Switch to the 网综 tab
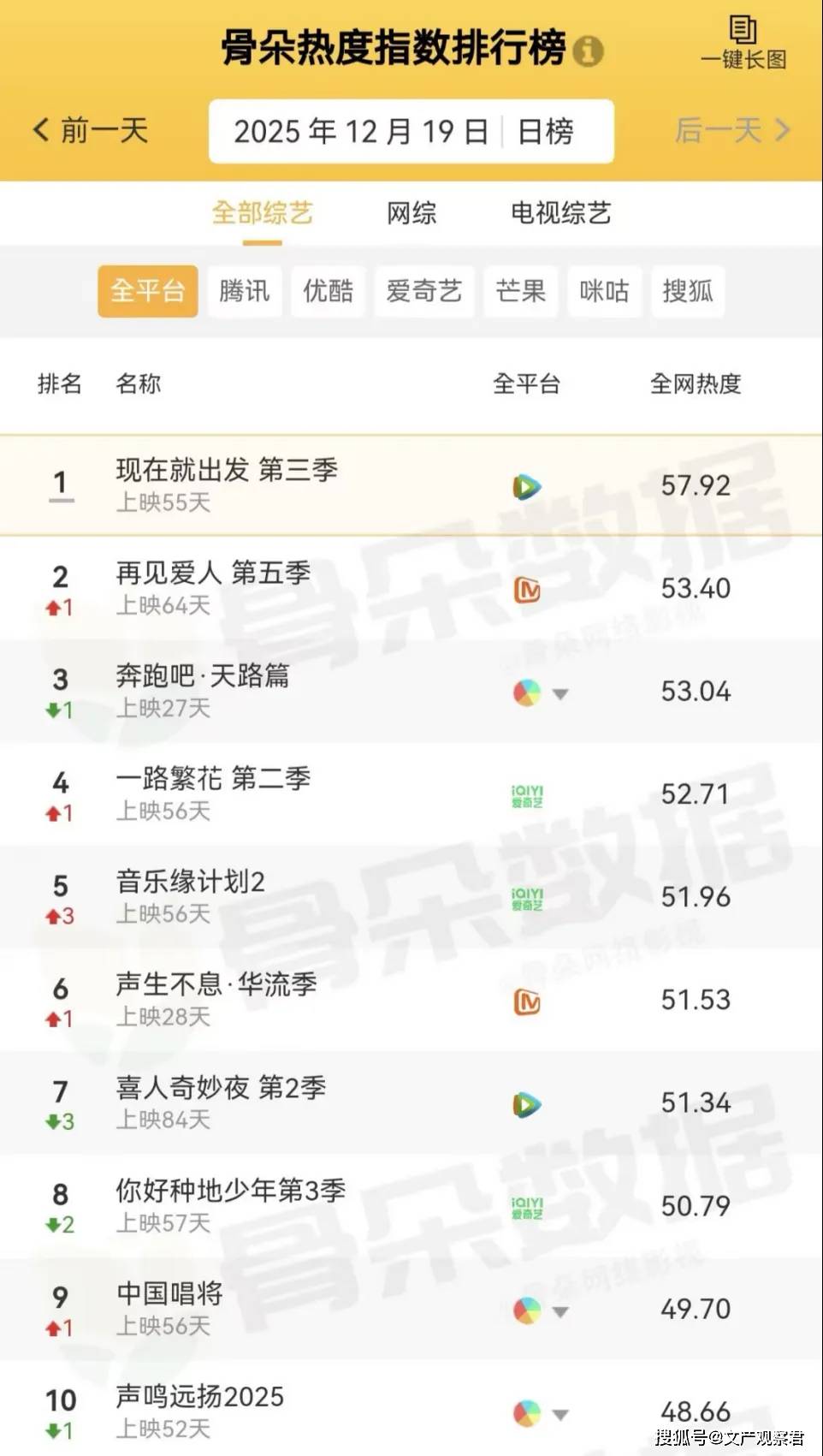823x1456 pixels. 411,212
